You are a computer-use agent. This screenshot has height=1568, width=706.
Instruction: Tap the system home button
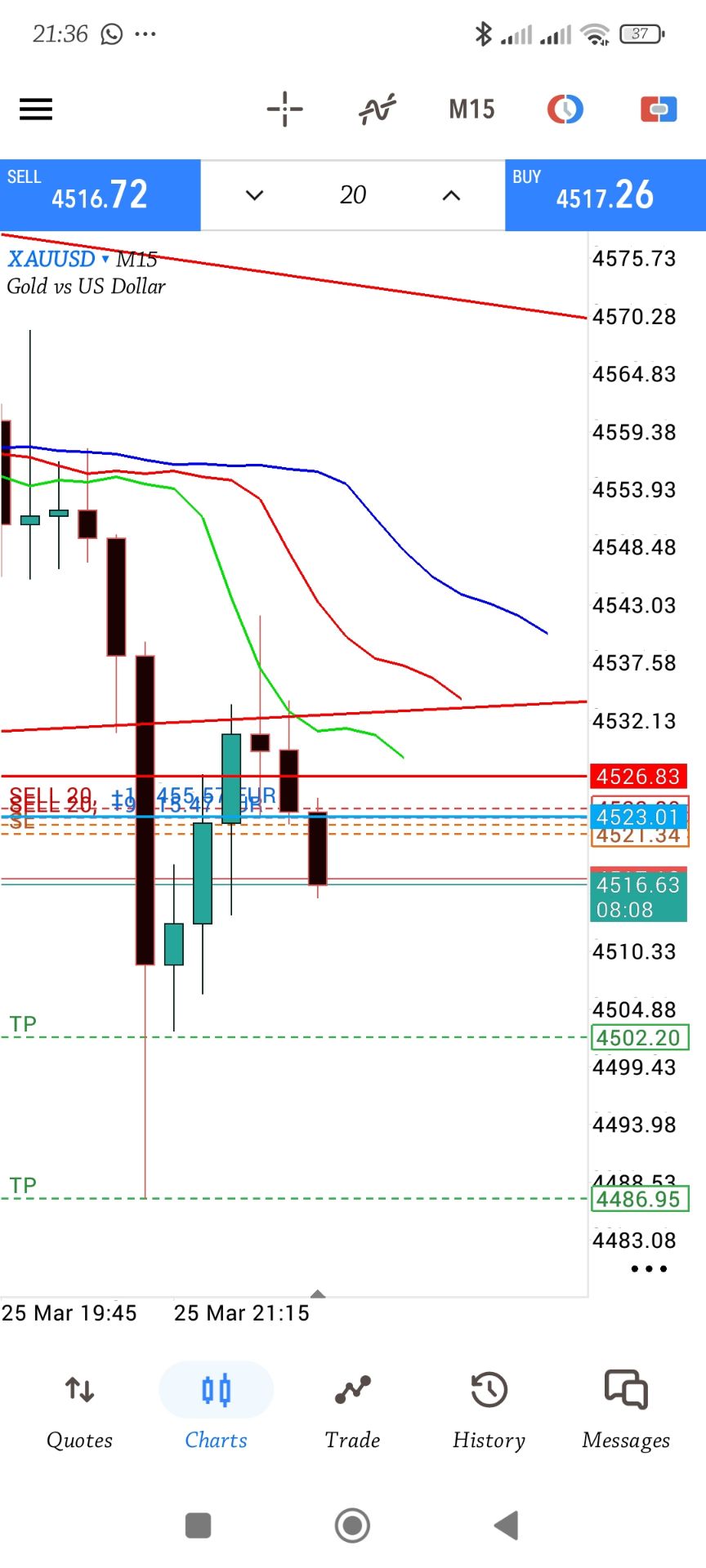click(x=352, y=1525)
